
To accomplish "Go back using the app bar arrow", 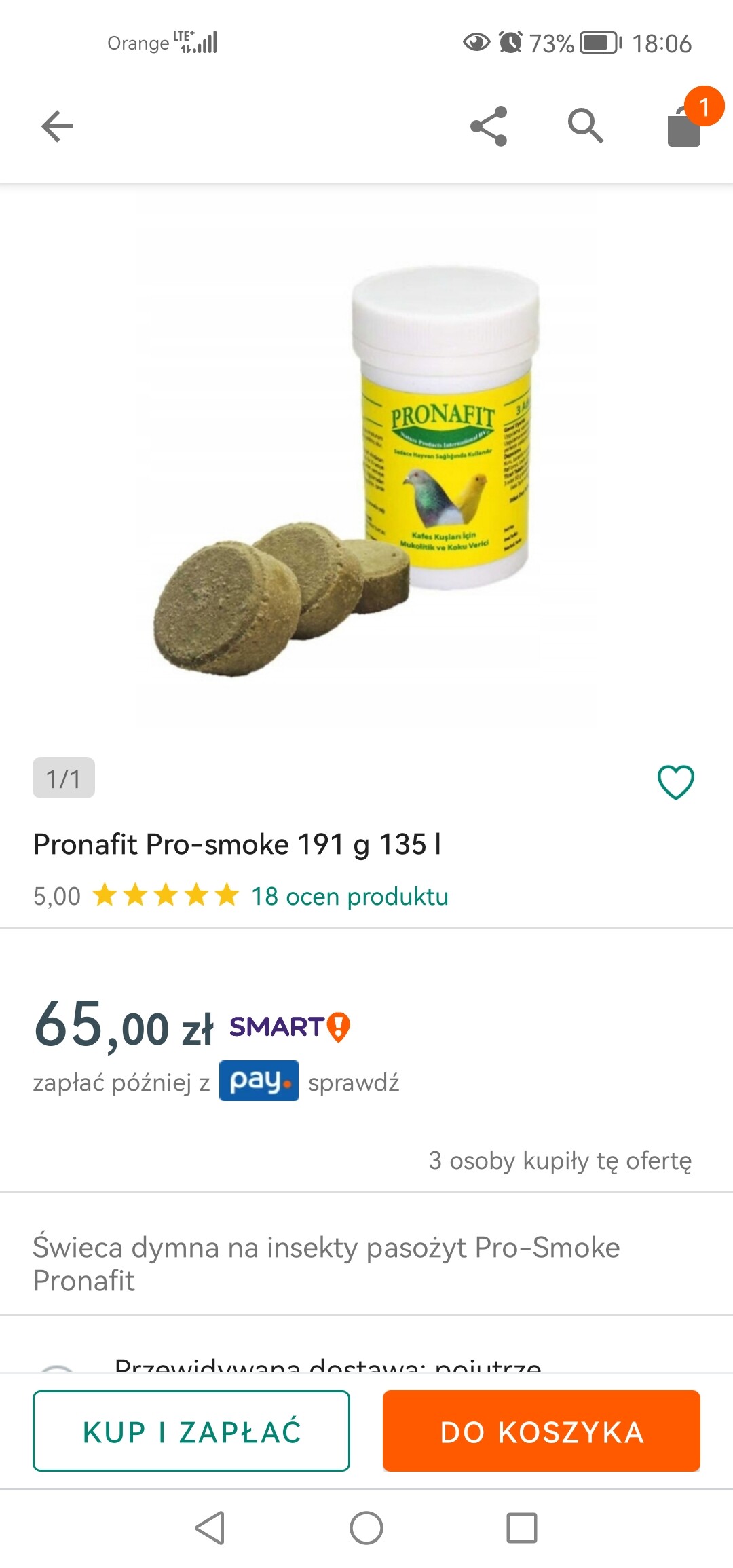I will 57,126.
